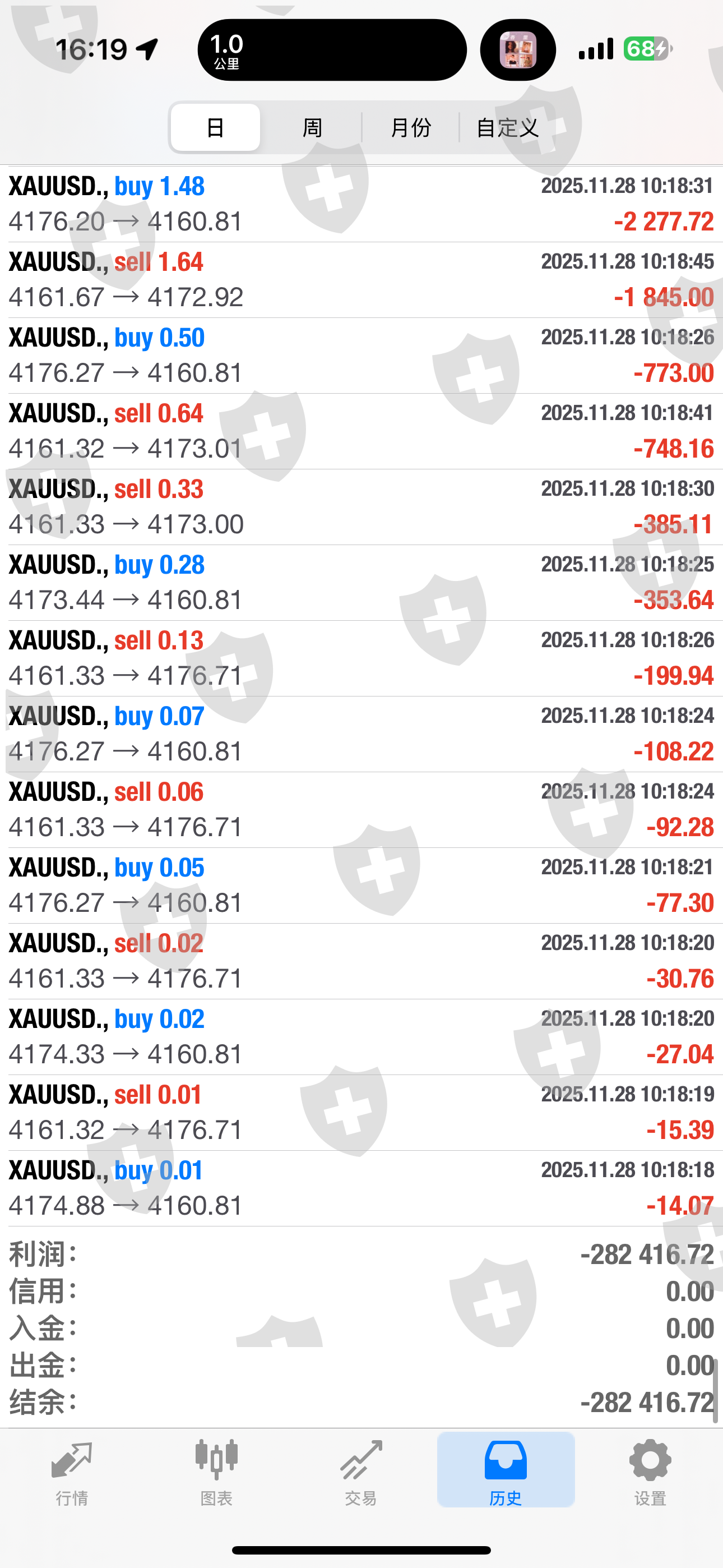View the buy 0.28 trade row
723x1568 pixels.
pos(361,582)
